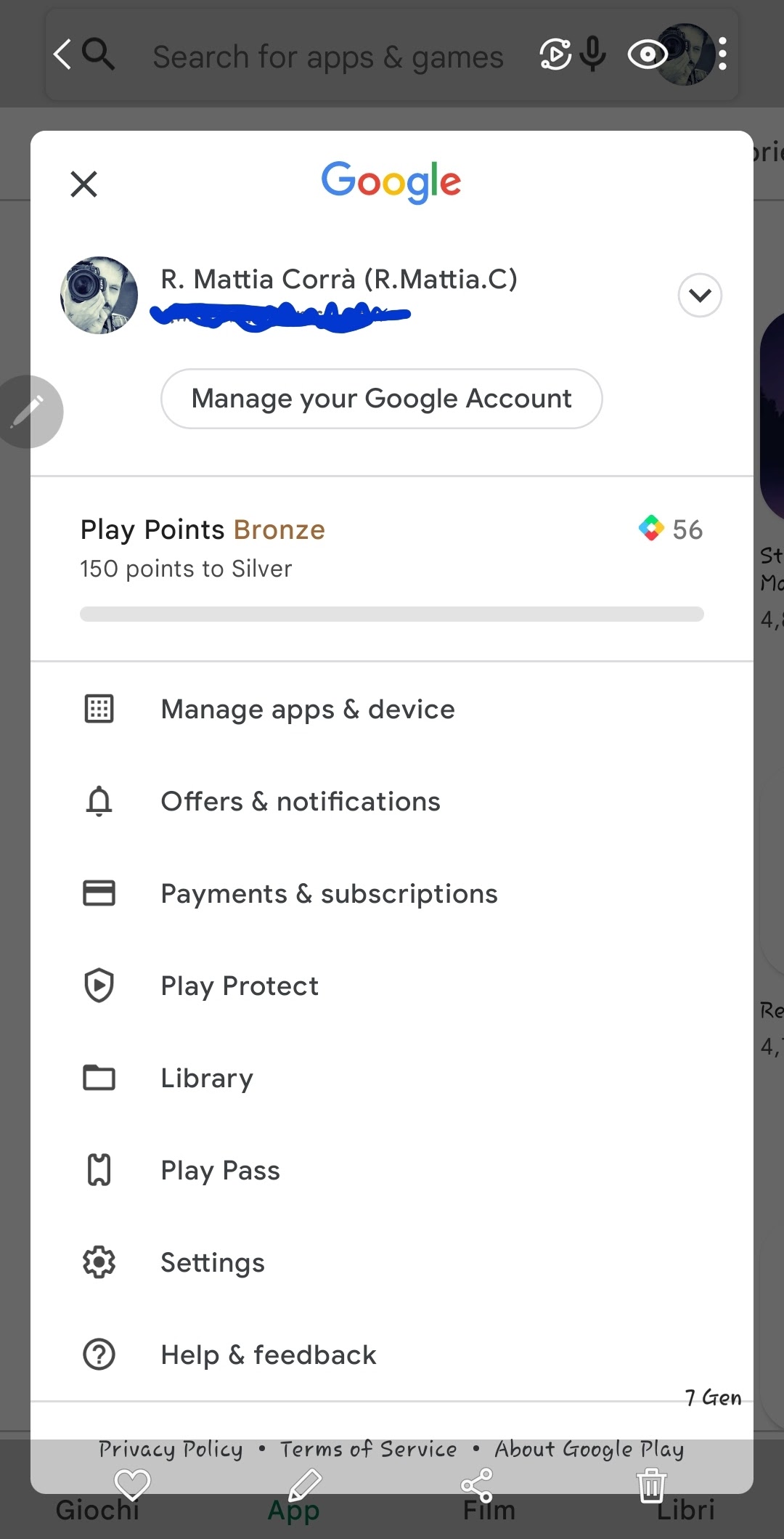Expand the account switcher chevron

pos(700,295)
